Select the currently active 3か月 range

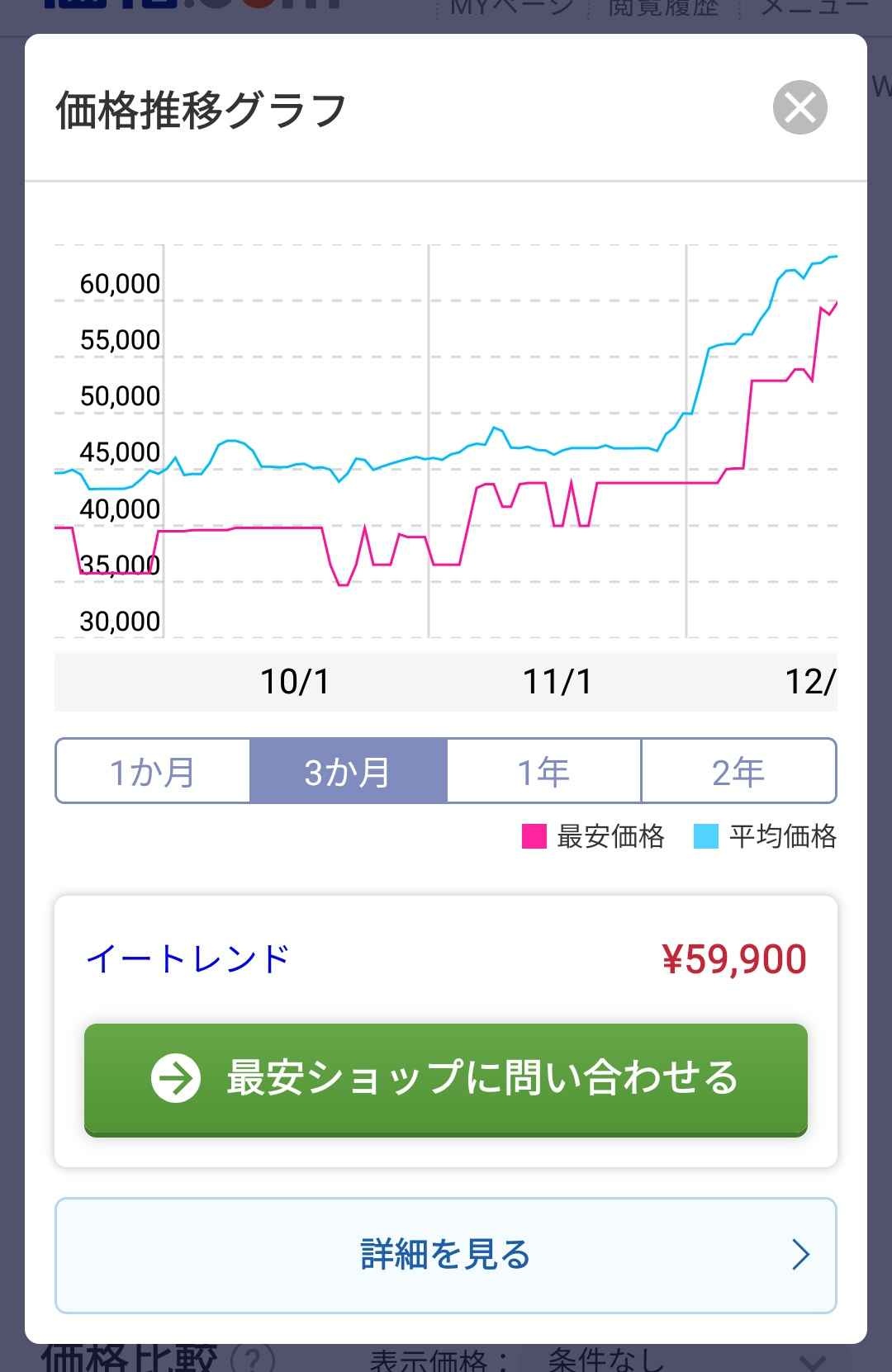(349, 771)
